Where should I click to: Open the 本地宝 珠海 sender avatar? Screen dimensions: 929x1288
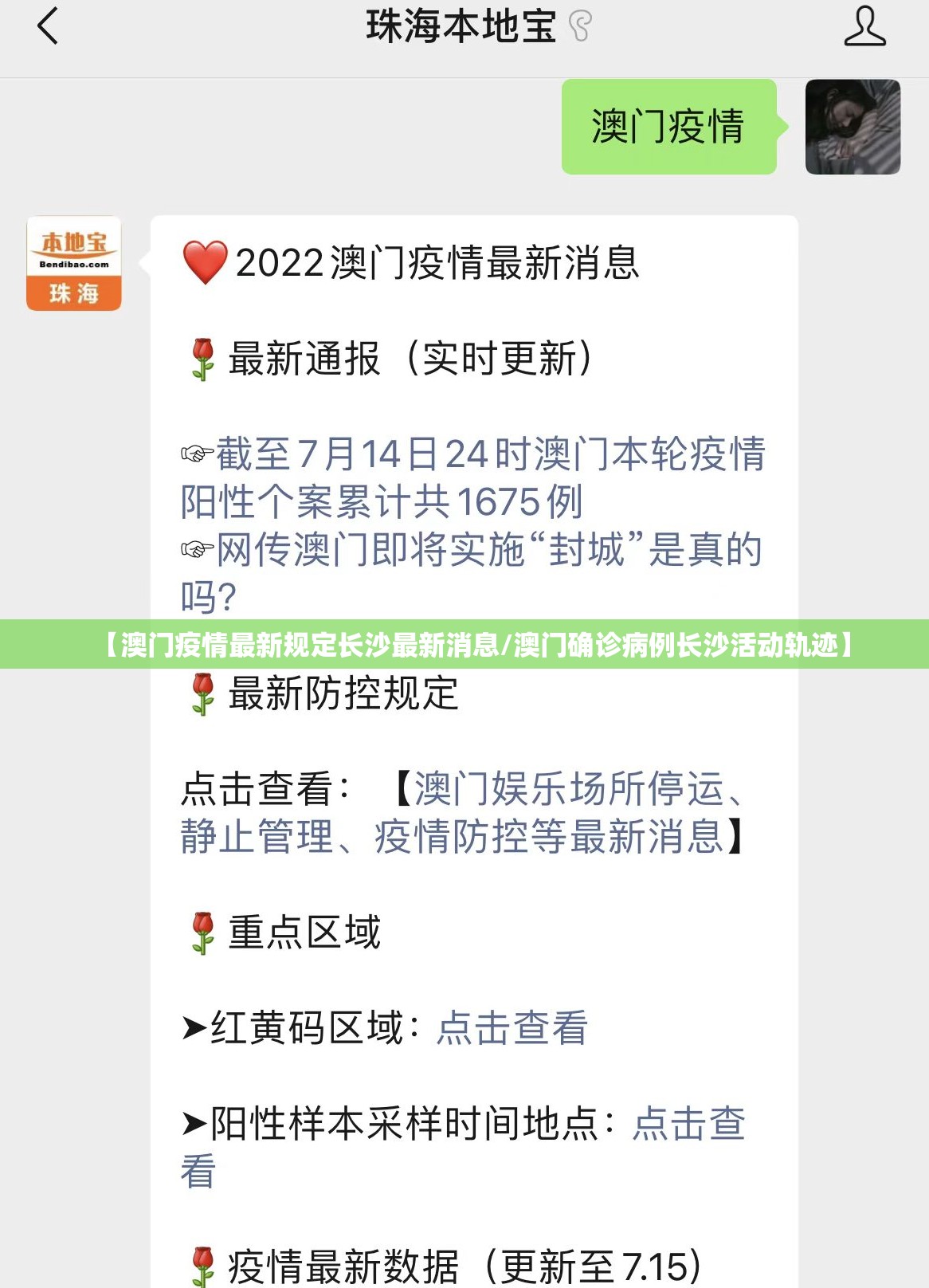(x=74, y=264)
